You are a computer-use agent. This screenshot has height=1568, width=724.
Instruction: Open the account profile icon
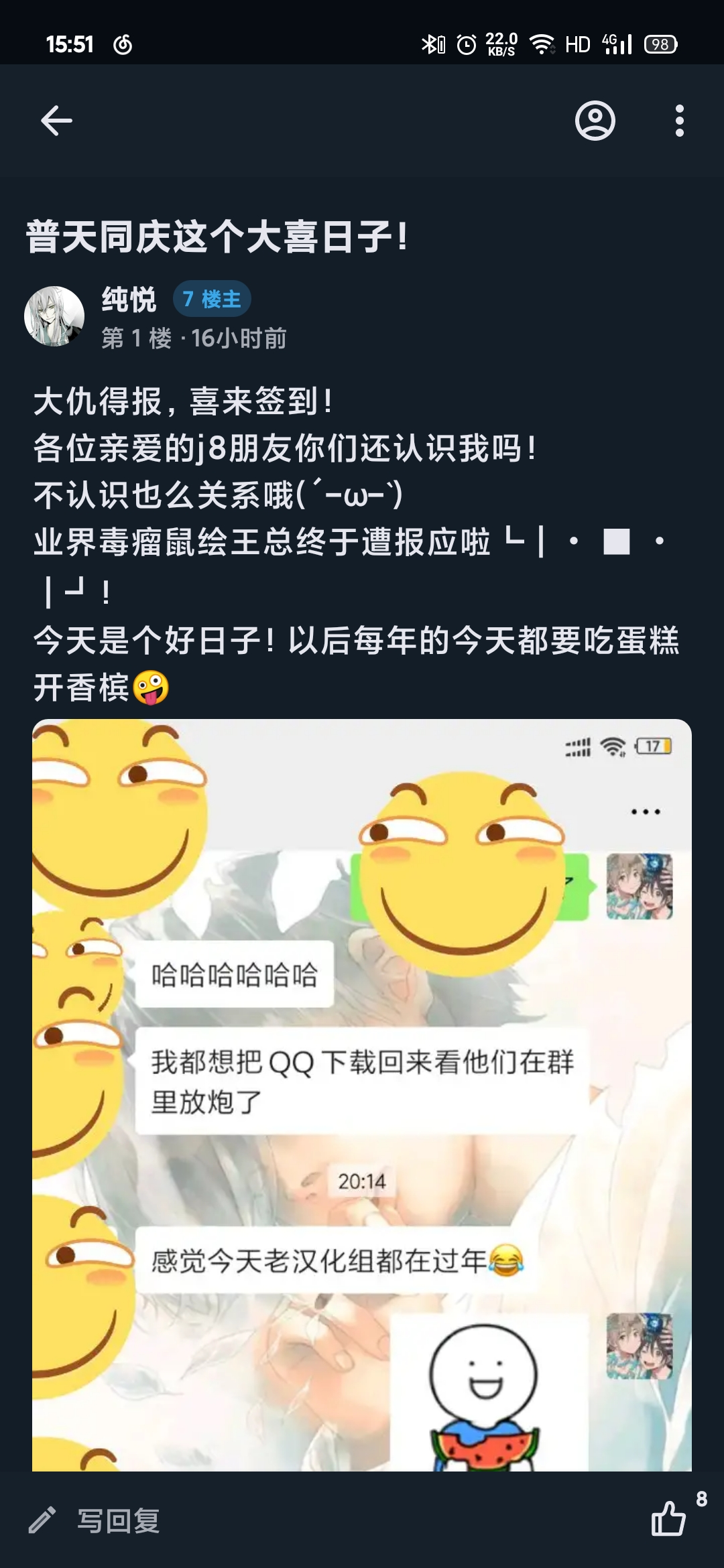pyautogui.click(x=595, y=121)
